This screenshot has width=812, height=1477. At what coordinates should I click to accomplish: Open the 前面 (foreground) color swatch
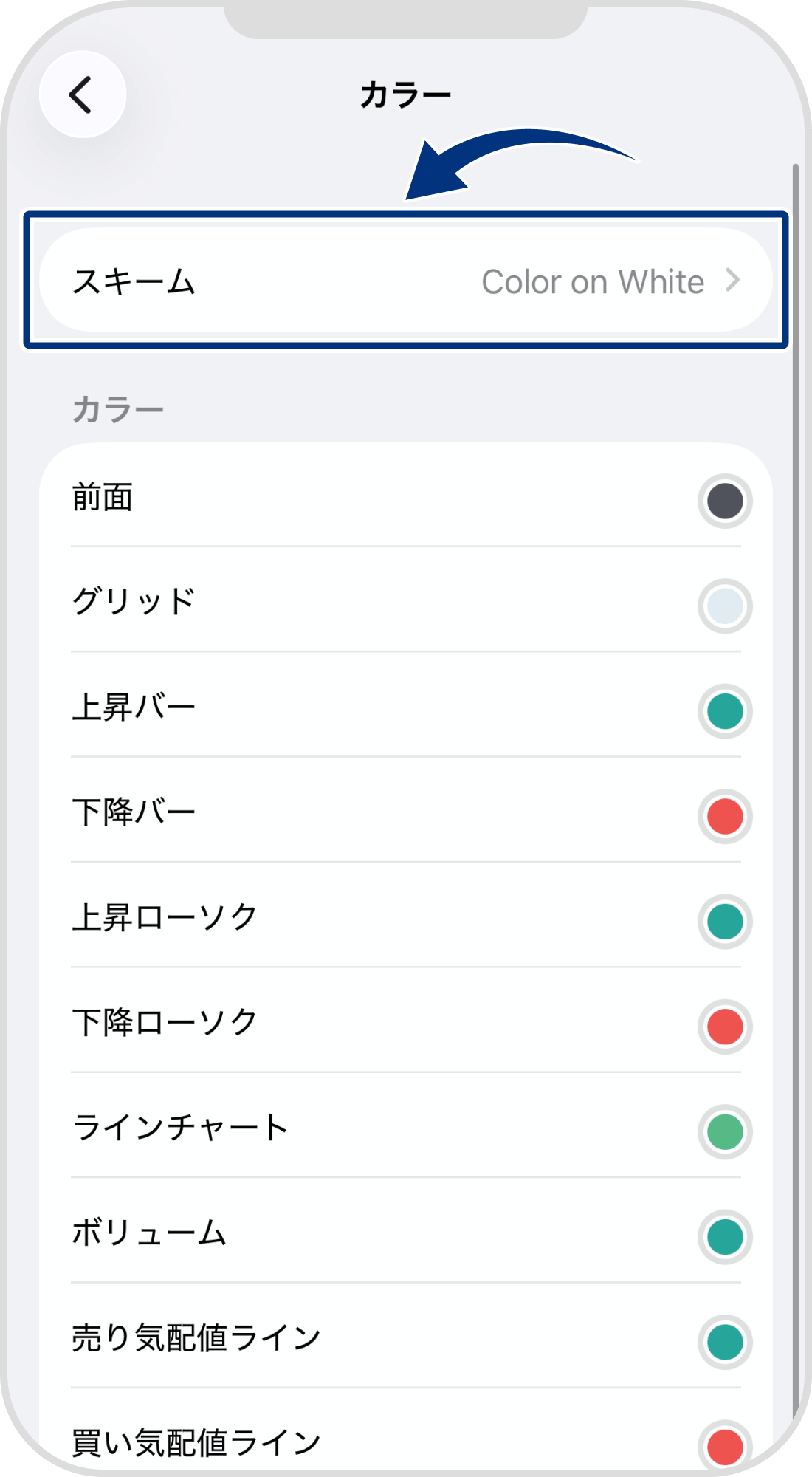tap(724, 500)
